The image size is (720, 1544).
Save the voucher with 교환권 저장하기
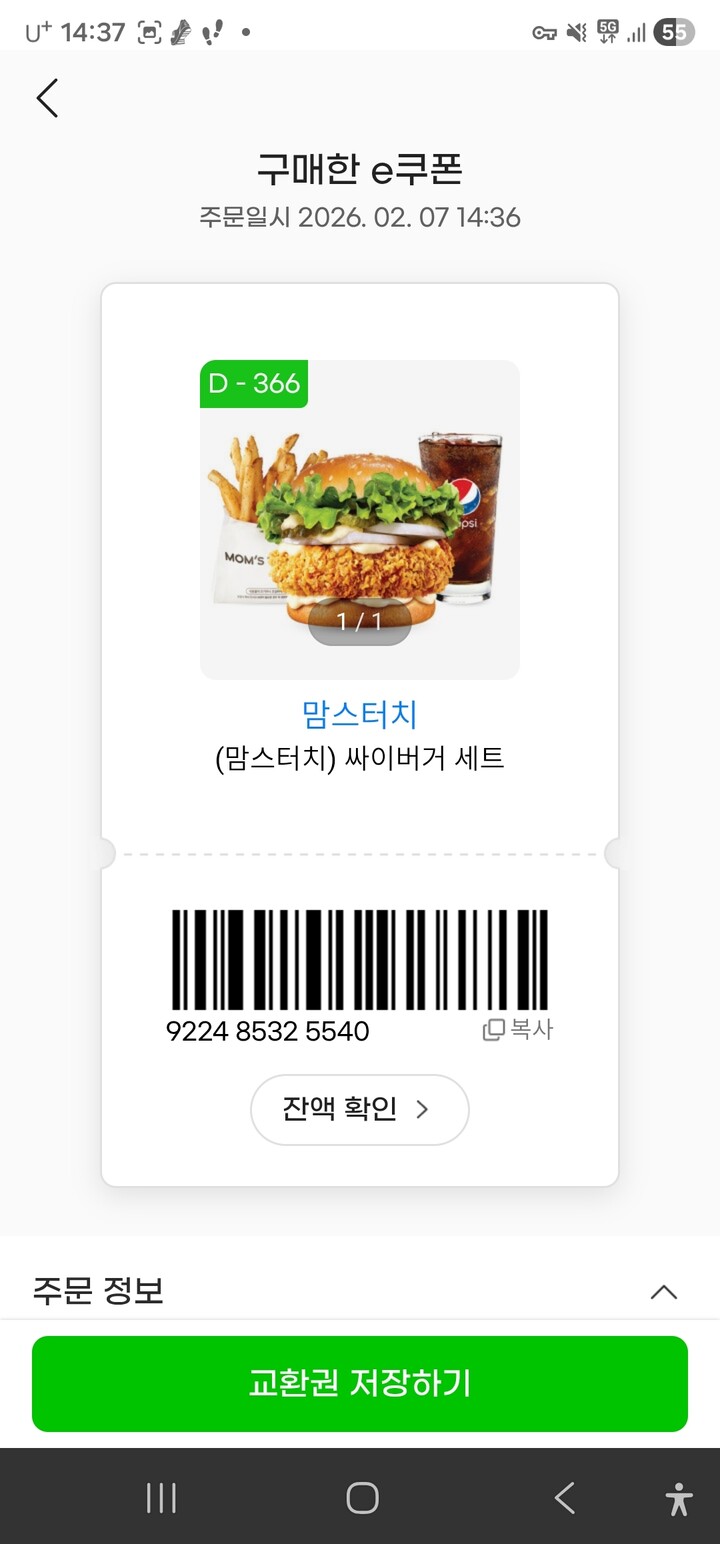[360, 1383]
